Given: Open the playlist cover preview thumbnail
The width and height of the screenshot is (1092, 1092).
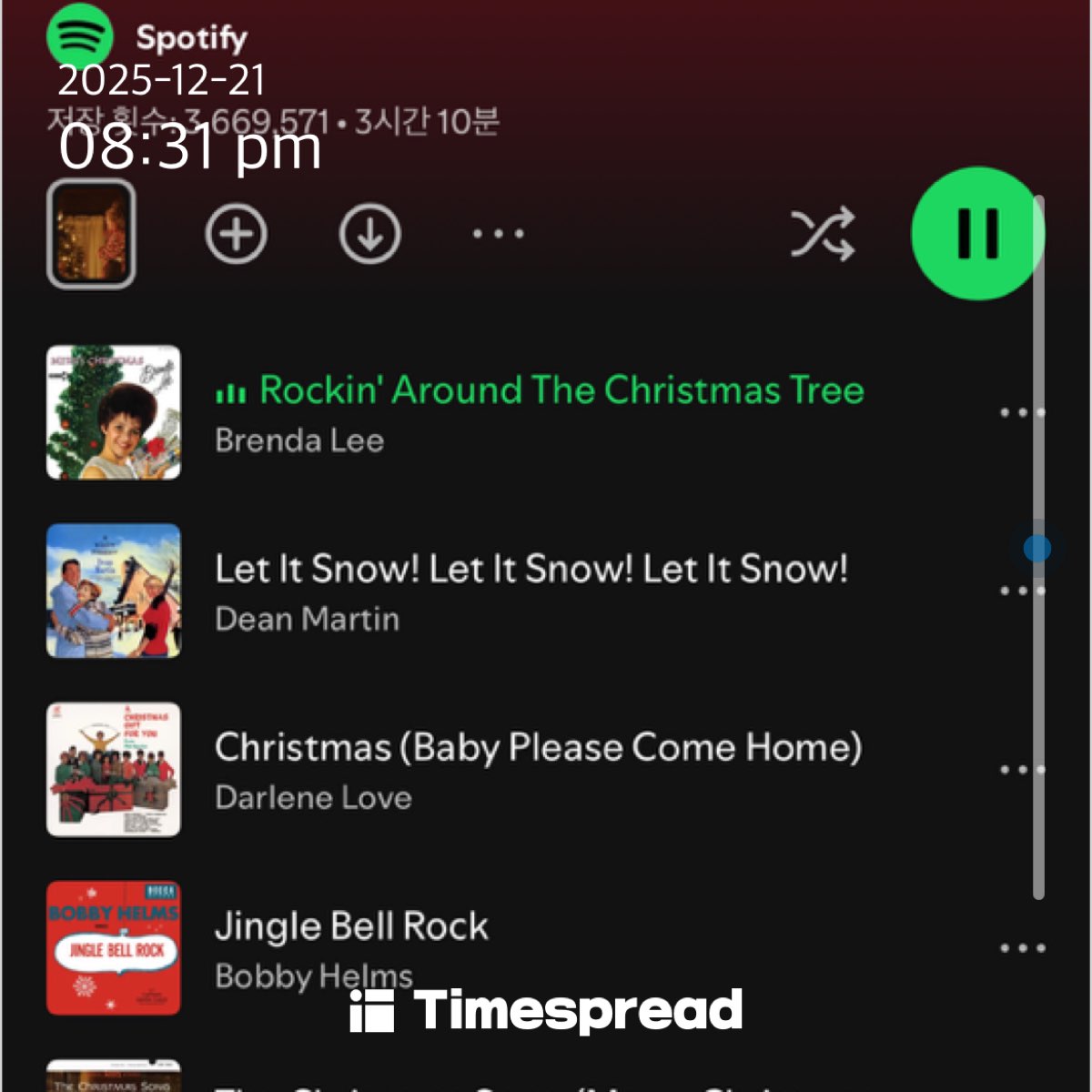Looking at the screenshot, I should coord(91,234).
